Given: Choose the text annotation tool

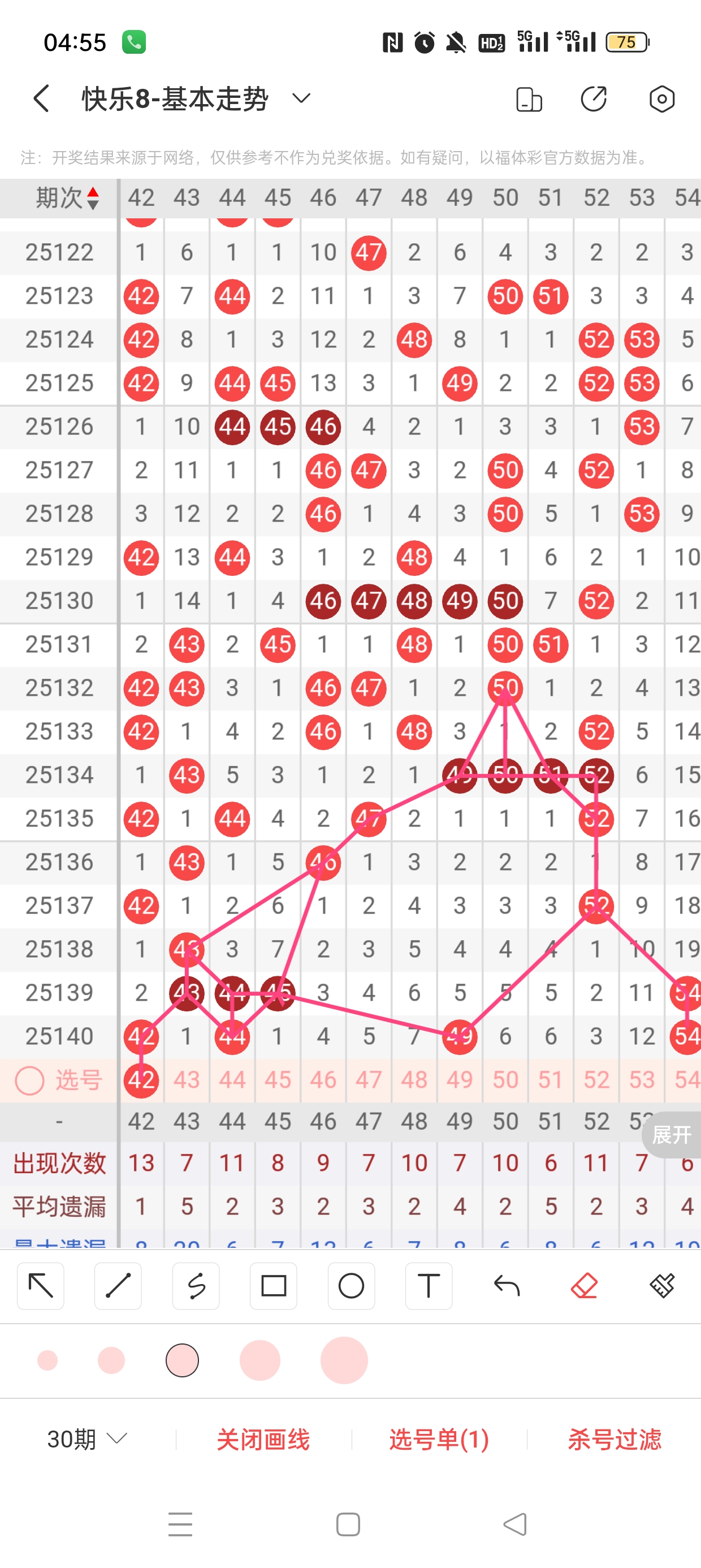Looking at the screenshot, I should (x=429, y=1286).
